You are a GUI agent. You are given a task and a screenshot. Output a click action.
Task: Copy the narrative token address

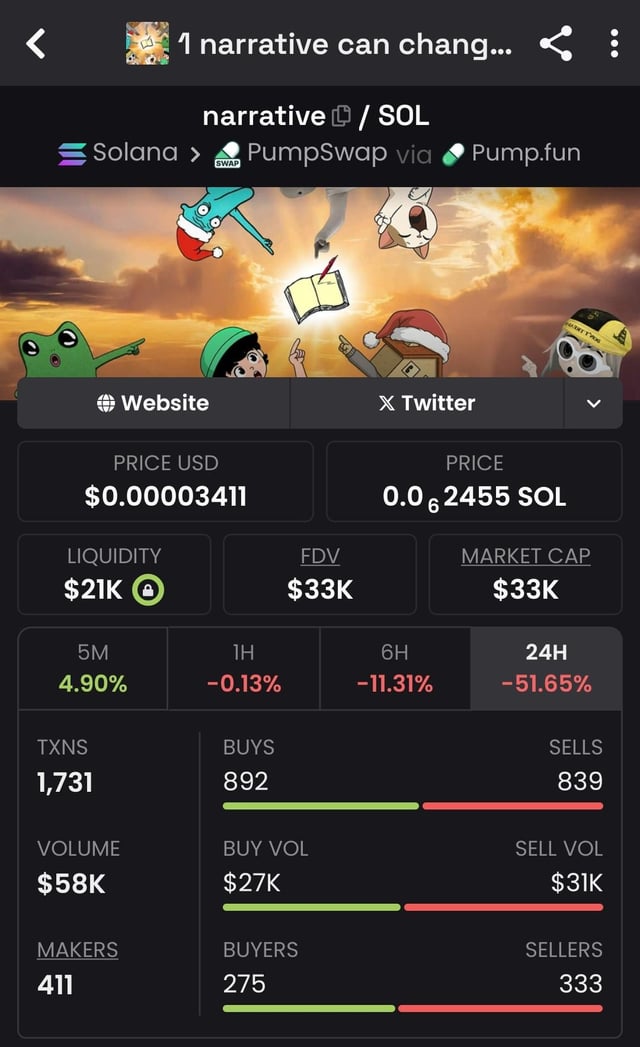coord(340,116)
